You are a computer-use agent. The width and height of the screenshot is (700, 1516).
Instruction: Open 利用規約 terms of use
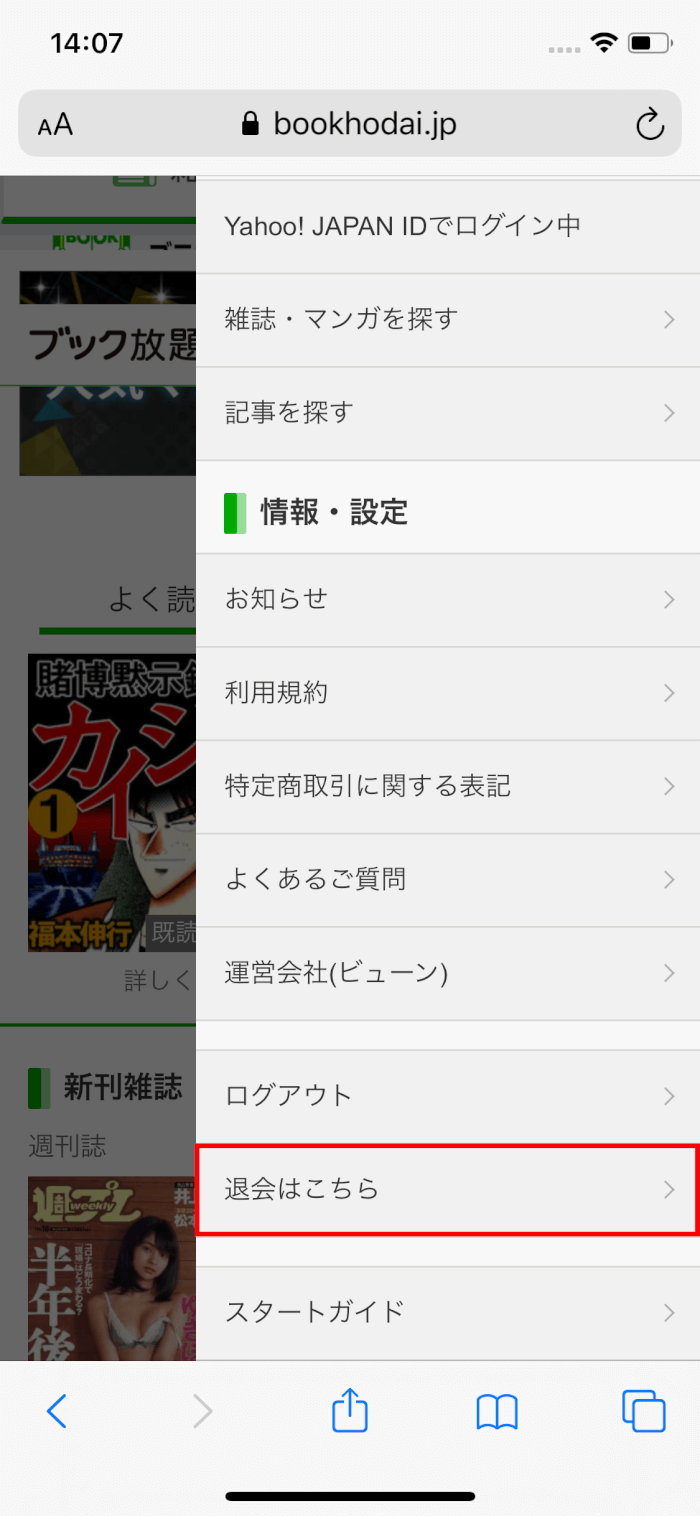448,693
